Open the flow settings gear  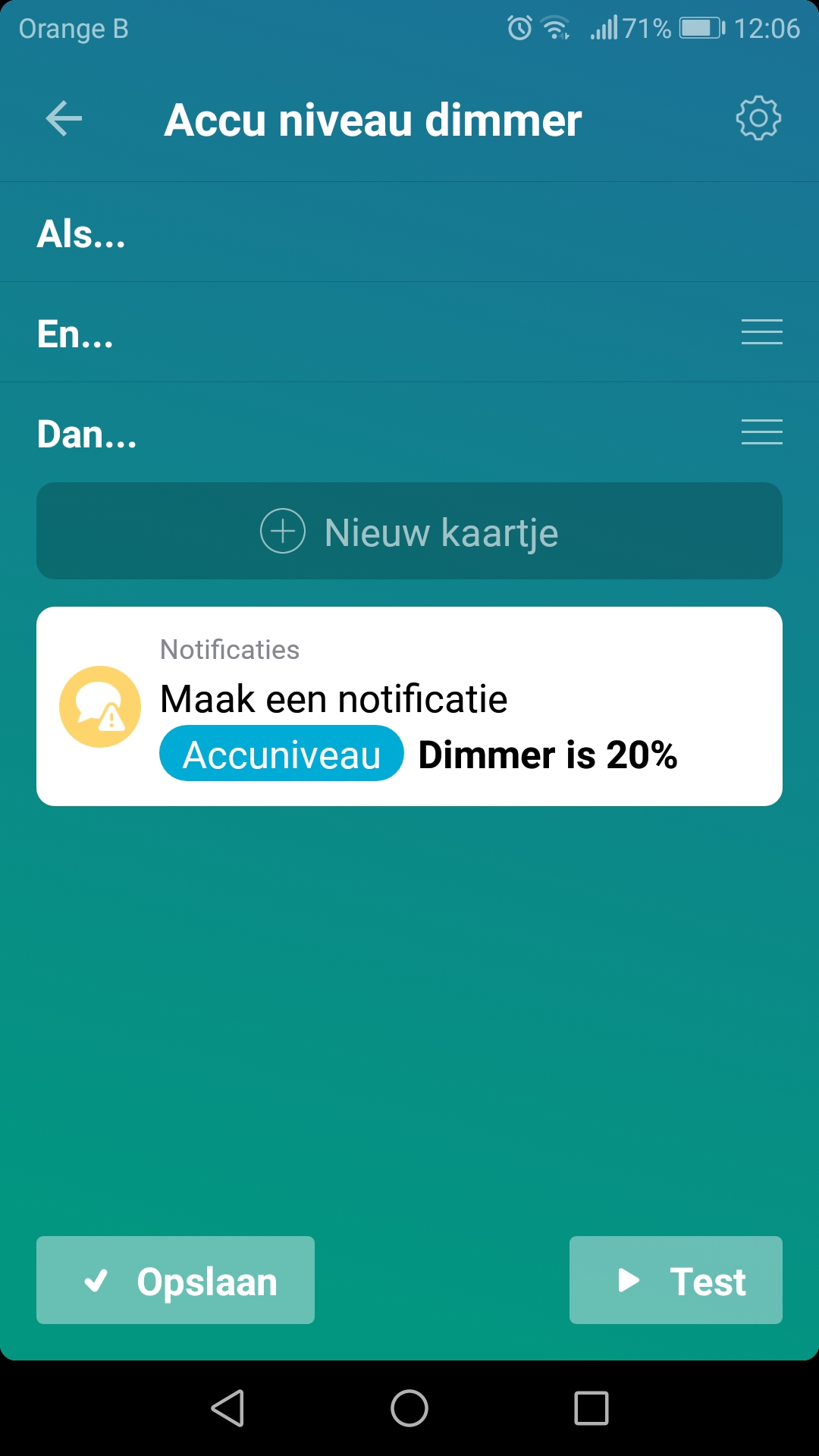(758, 118)
